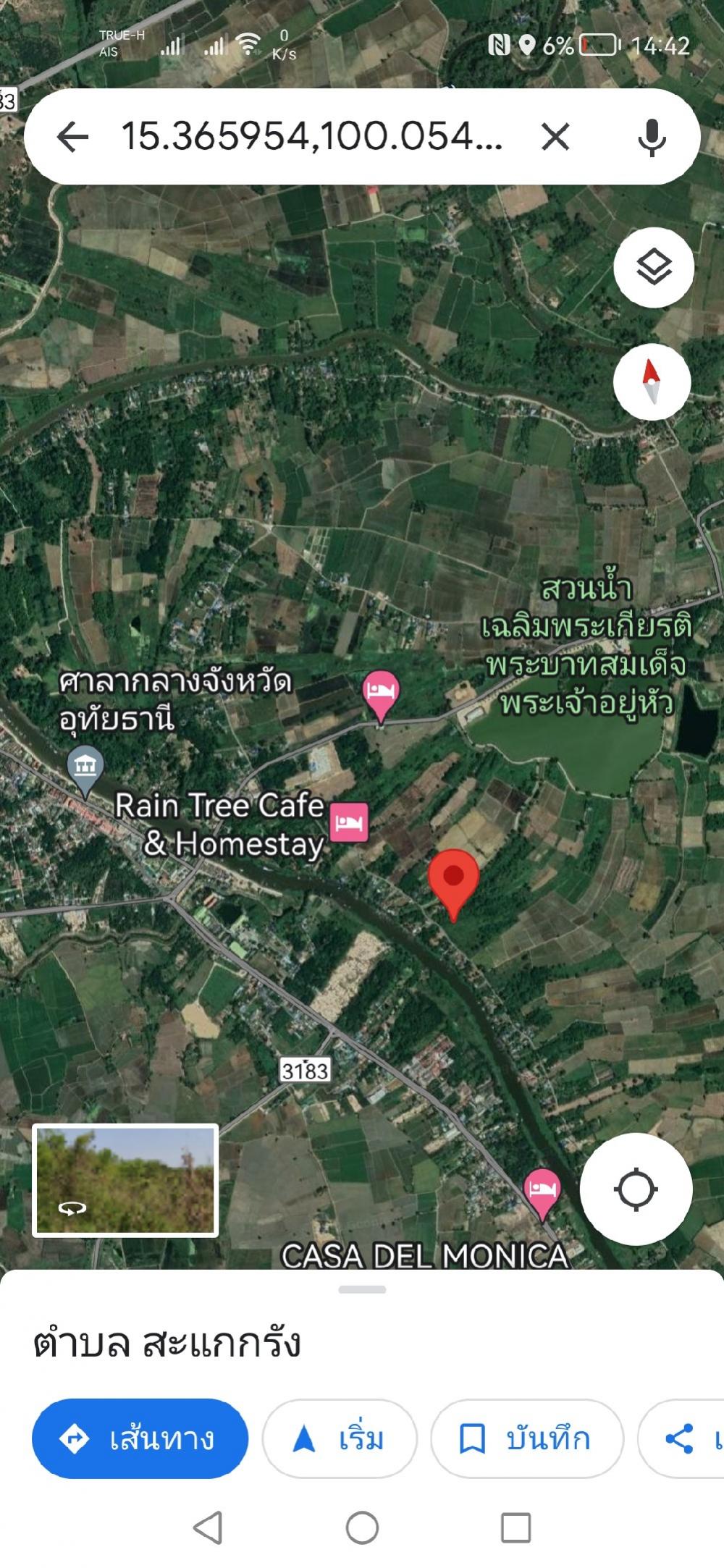Get directions with the เส้นทาง button

[x=140, y=1438]
